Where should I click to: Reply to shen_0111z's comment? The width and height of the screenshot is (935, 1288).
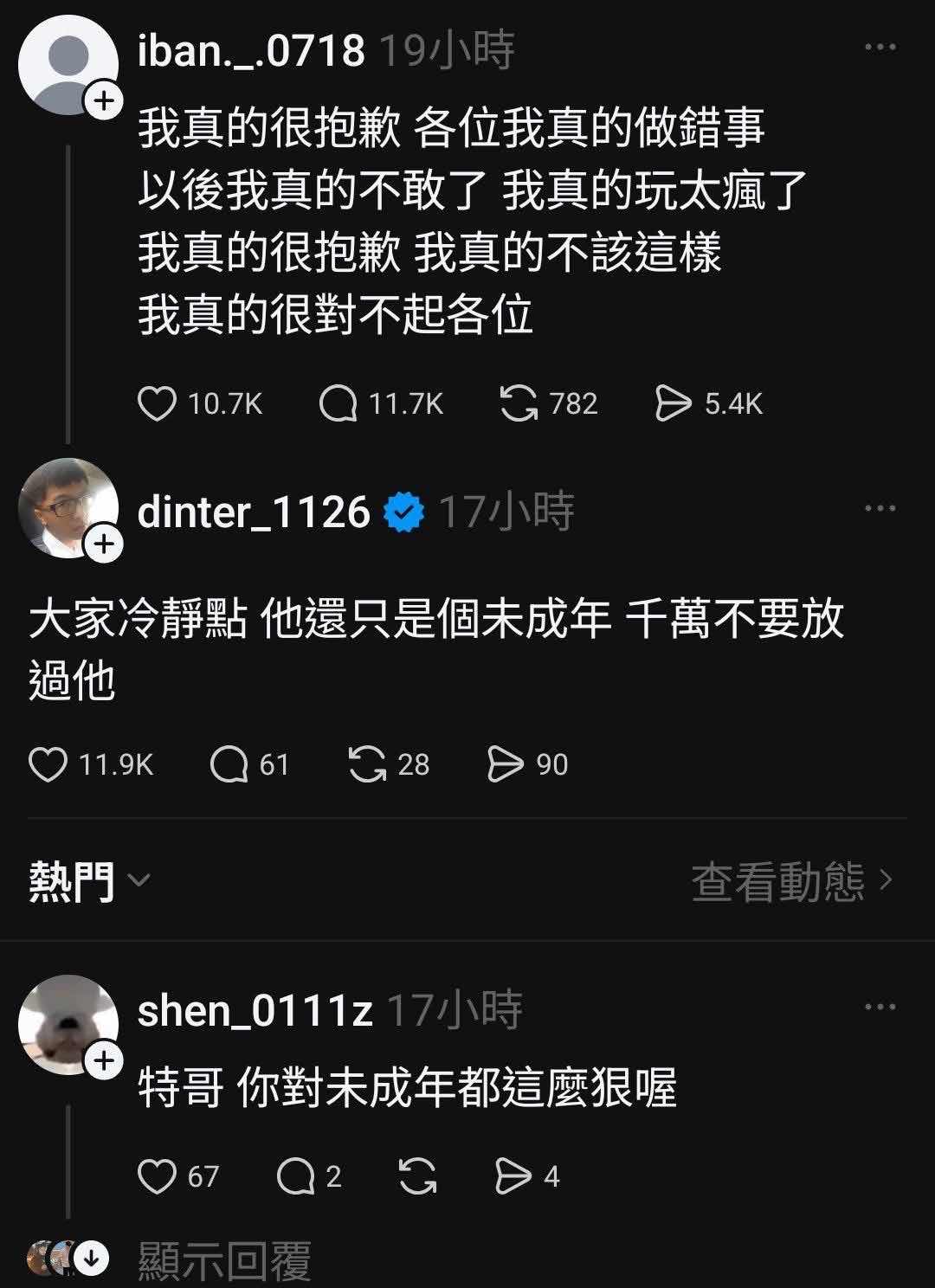pos(295,1176)
